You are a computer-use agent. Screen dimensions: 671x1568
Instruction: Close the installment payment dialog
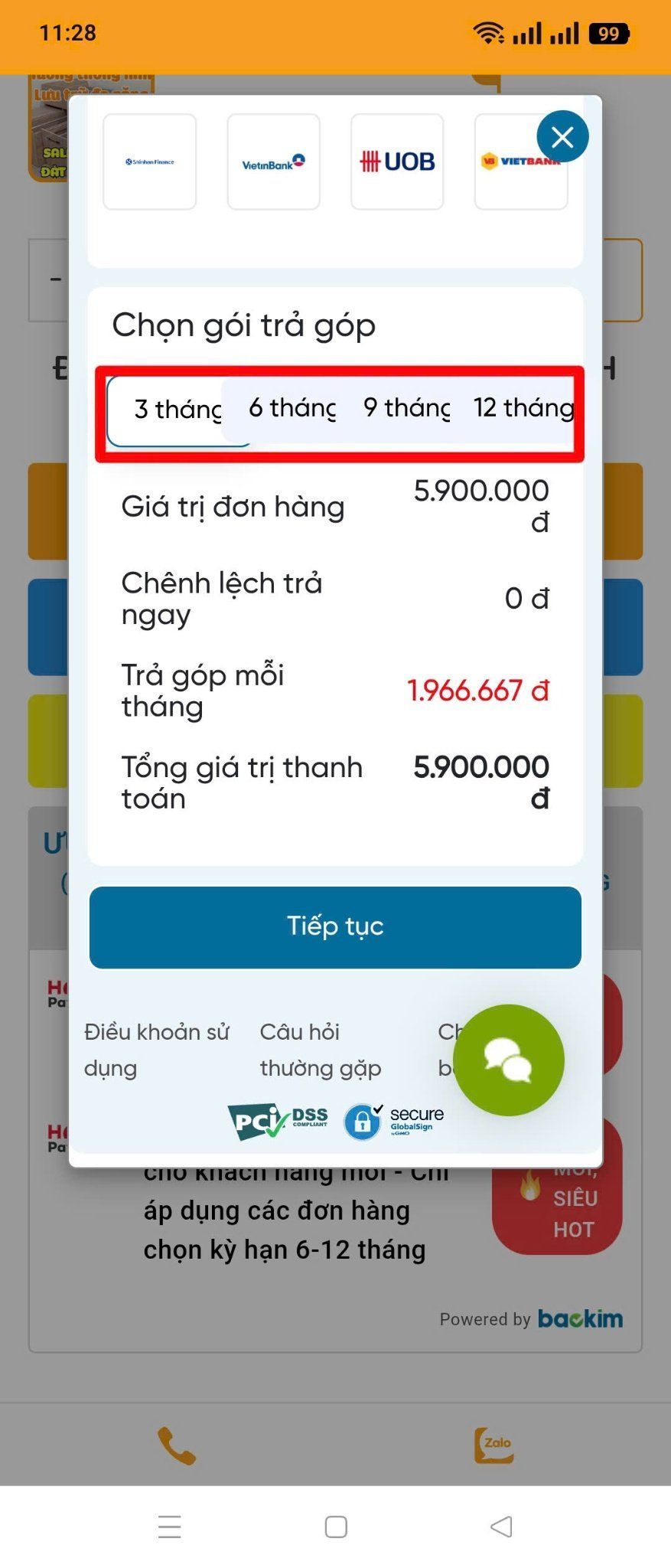(x=562, y=137)
